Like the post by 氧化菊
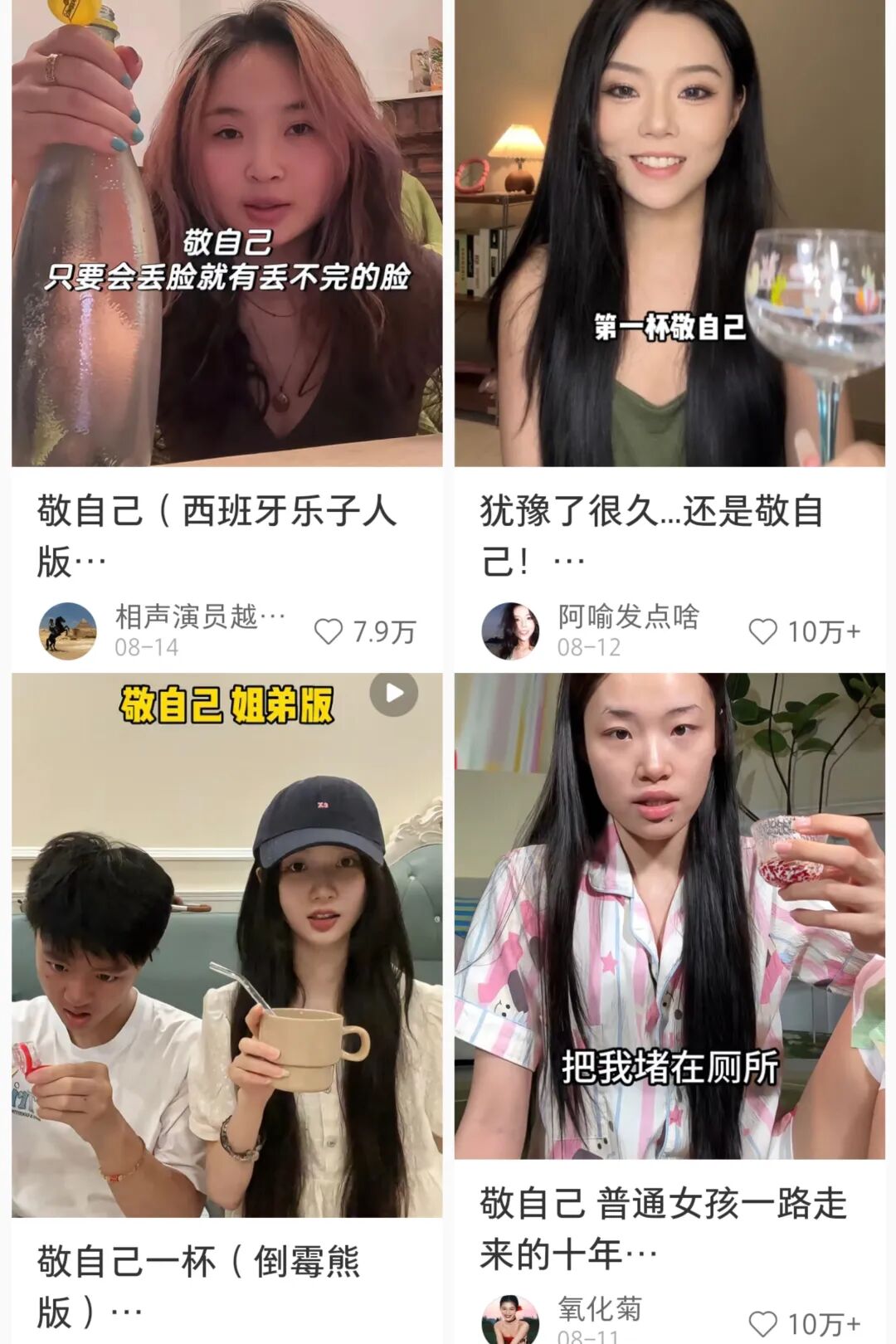The height and width of the screenshot is (1344, 896). pos(762,1324)
